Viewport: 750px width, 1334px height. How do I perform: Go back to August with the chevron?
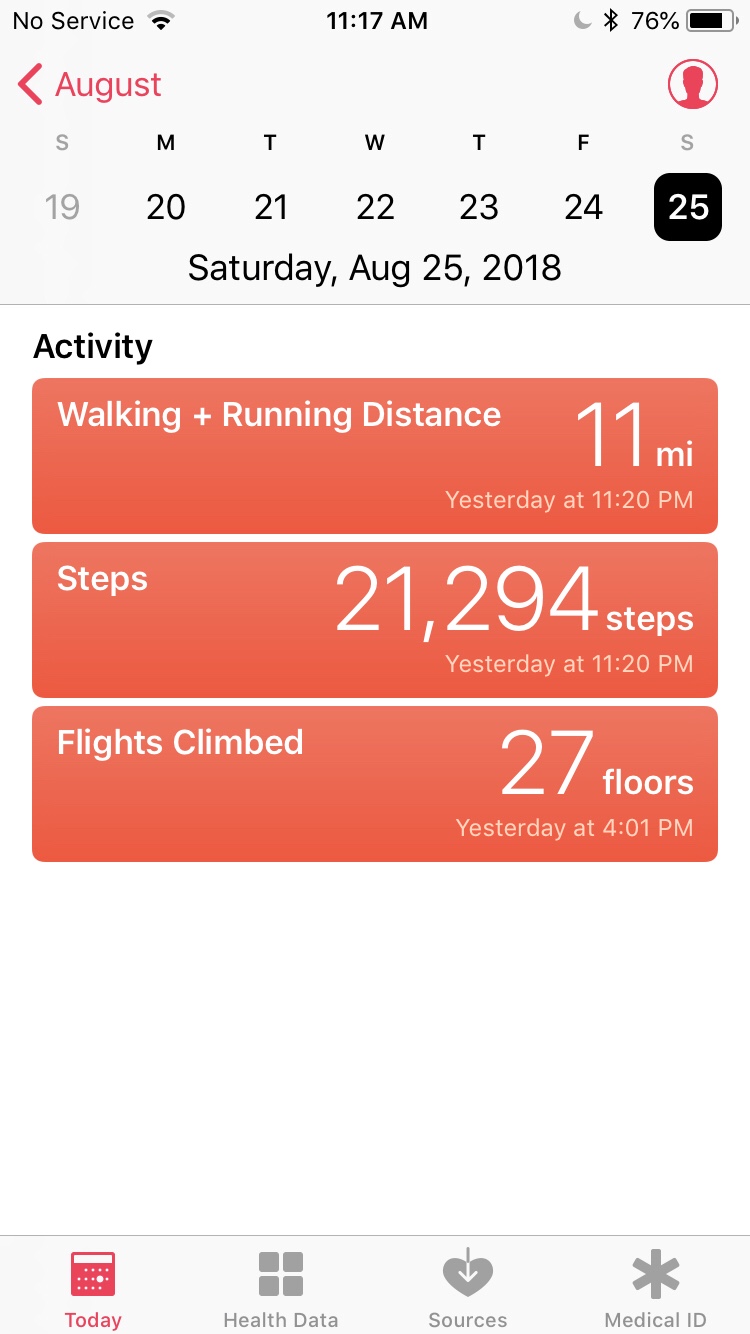point(29,84)
